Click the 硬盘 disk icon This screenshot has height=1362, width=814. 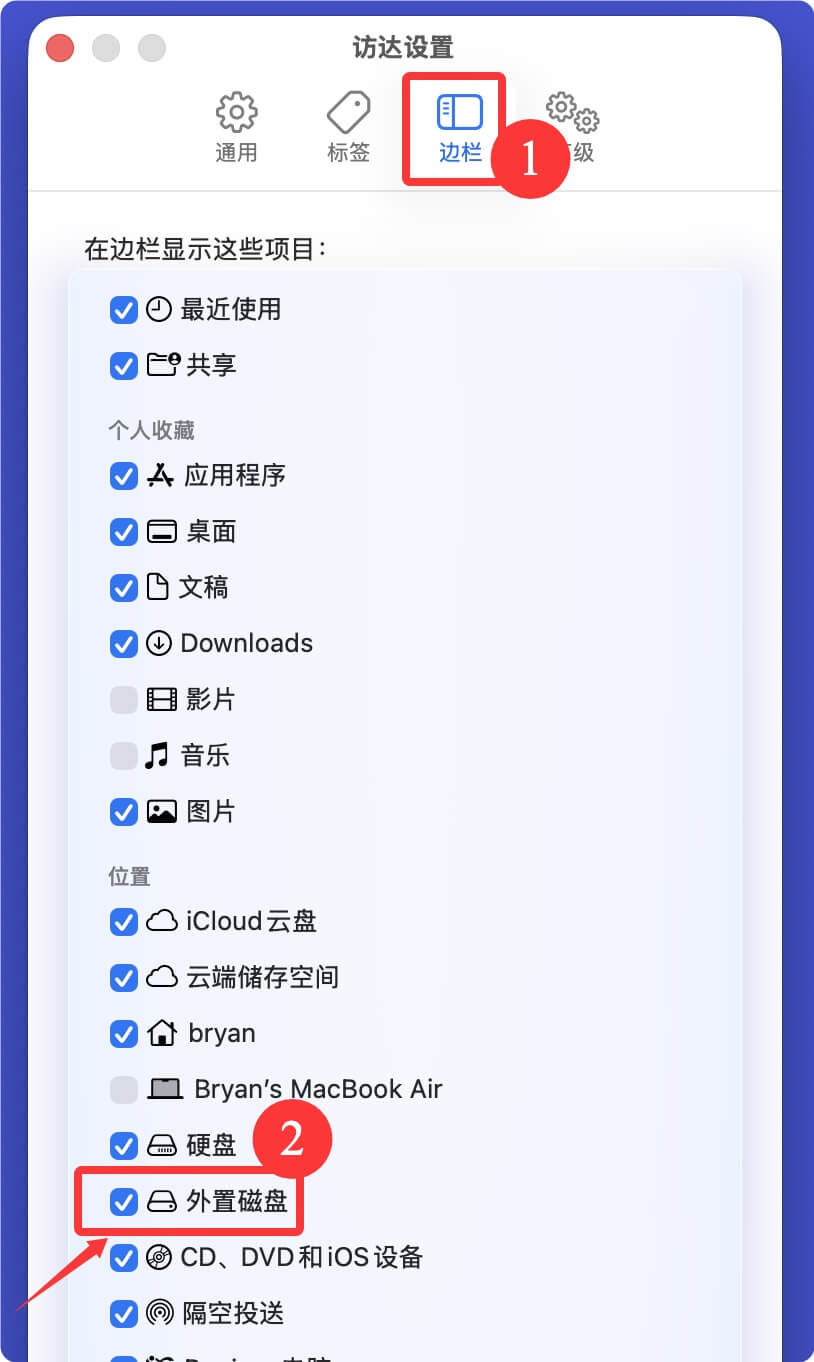click(160, 1146)
